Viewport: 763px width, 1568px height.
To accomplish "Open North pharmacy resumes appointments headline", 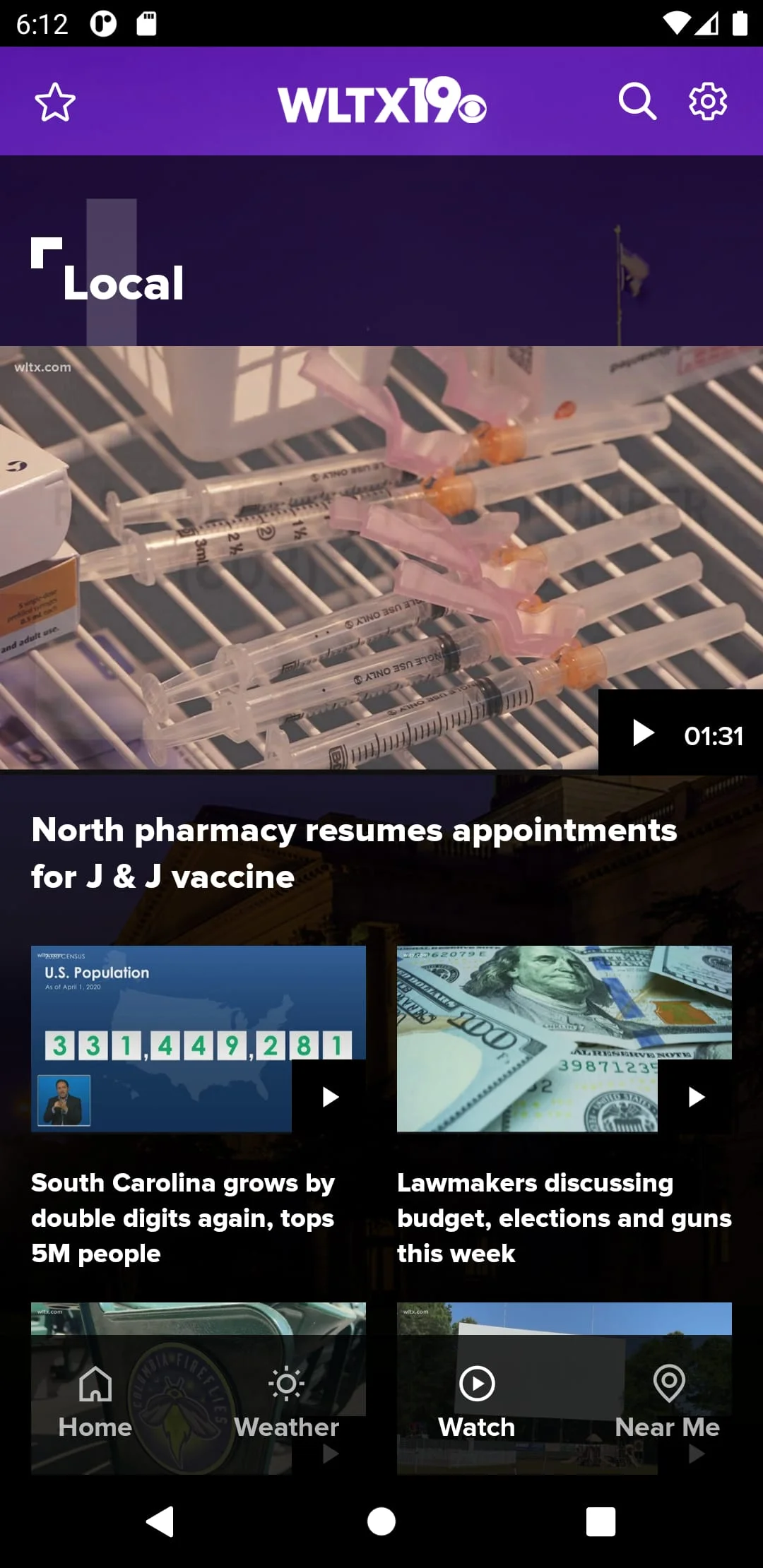I will [x=353, y=853].
